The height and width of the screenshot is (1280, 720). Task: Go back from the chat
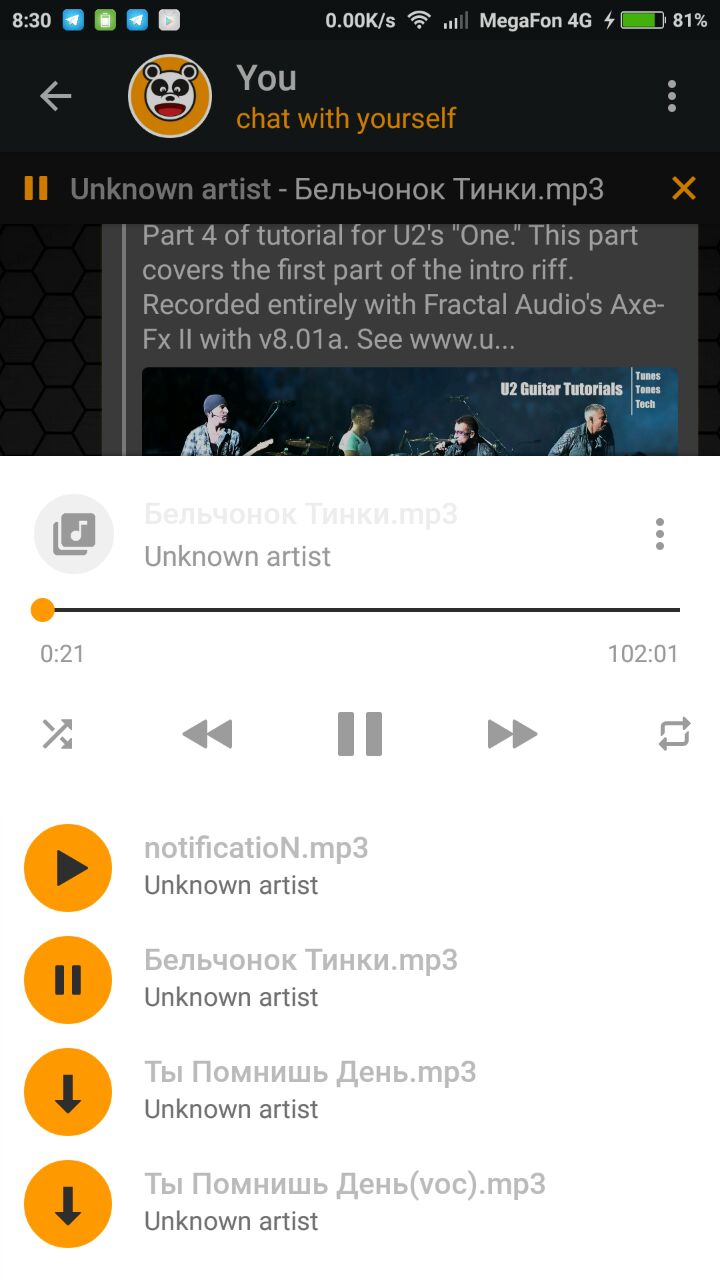56,96
